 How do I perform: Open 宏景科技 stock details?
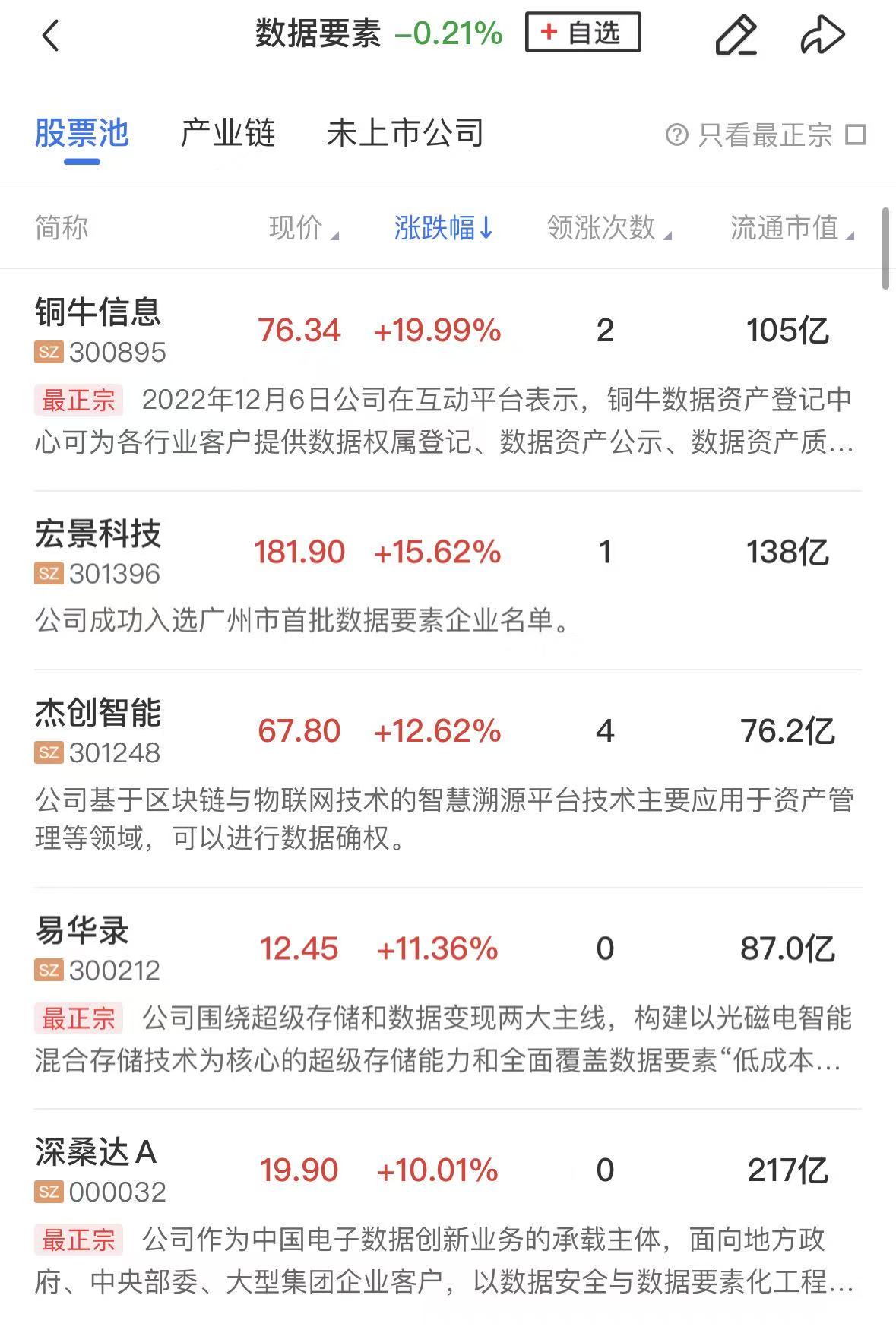98,552
